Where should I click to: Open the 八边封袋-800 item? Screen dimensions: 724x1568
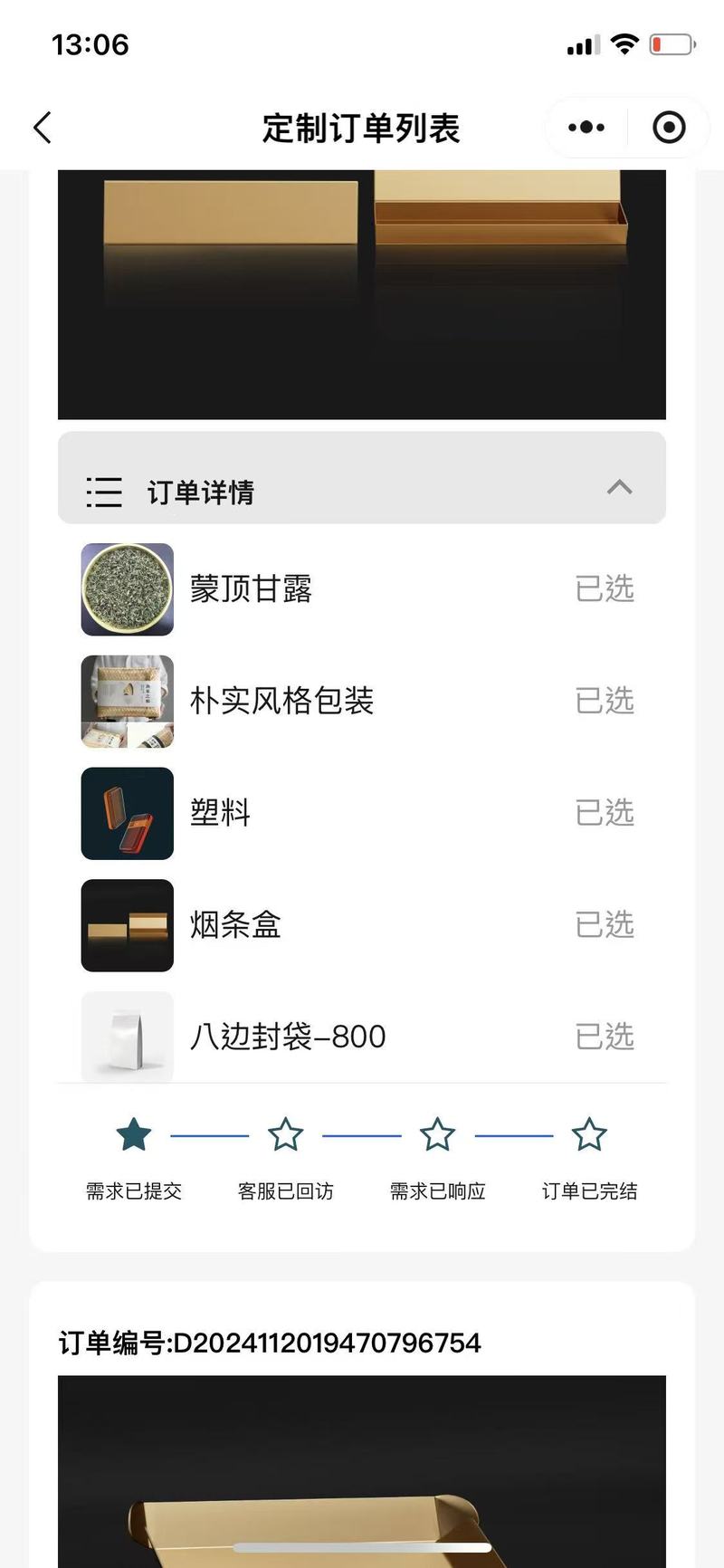[288, 1037]
